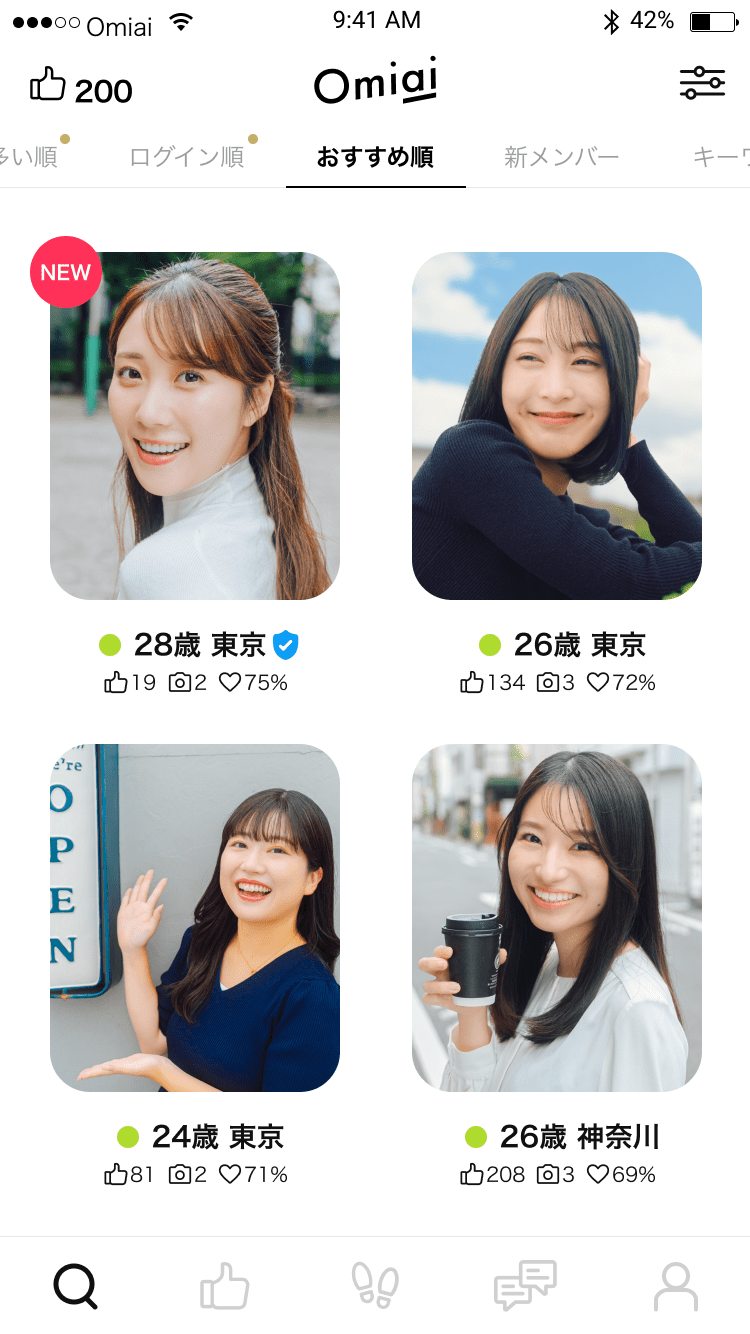Switch to the ログイン順 tab
The image size is (750, 1334).
187,157
